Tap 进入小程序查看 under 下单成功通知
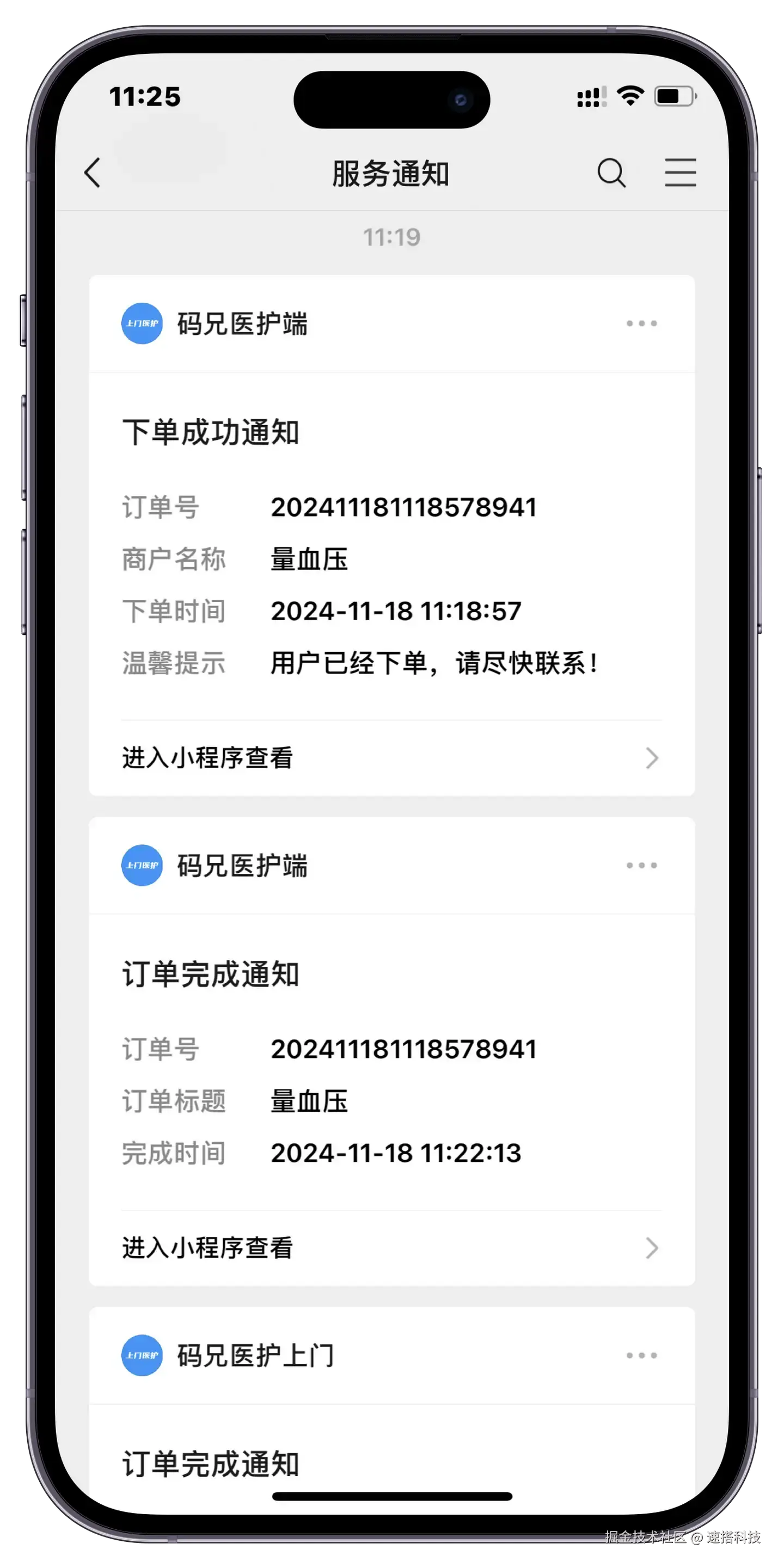Screen dimensions: 784x1568 [391, 758]
